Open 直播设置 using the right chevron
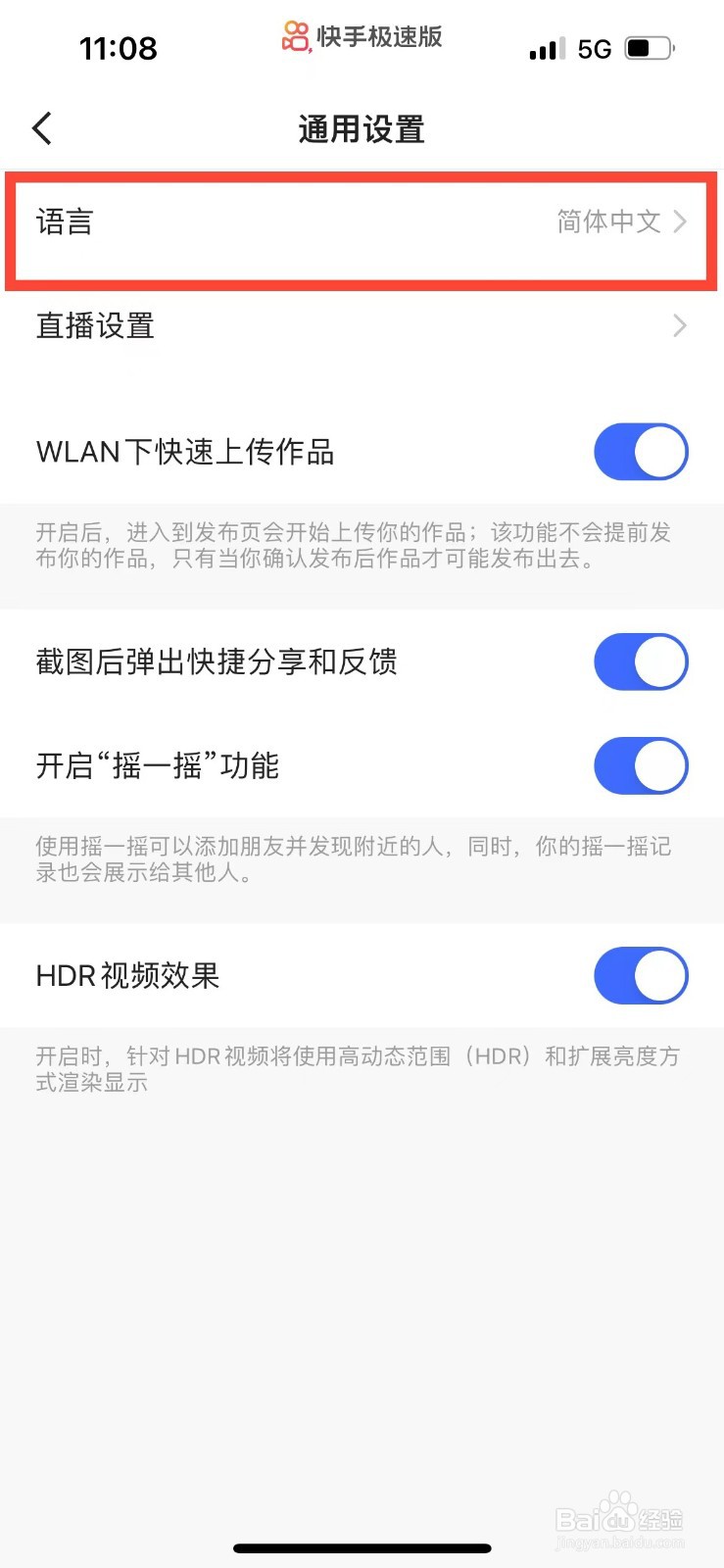Screen dimensions: 724x1568 tap(680, 325)
